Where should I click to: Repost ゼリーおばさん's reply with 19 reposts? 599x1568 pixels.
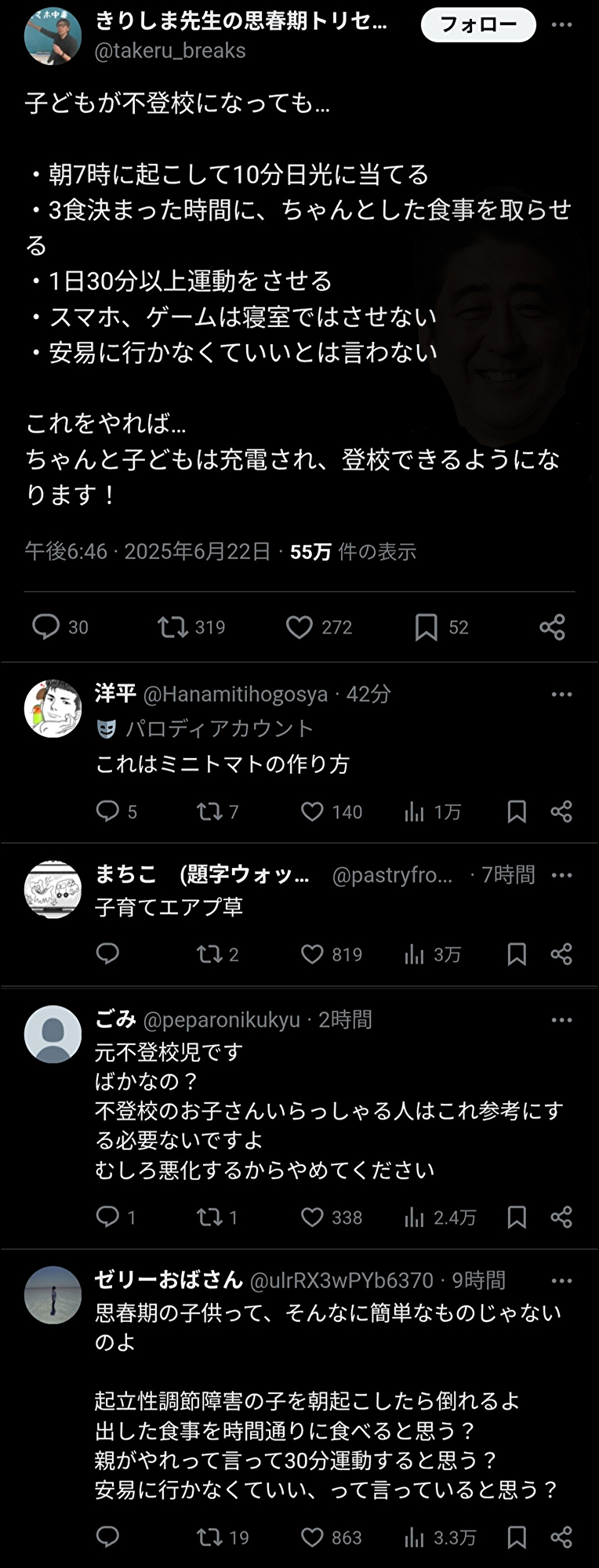point(209,1537)
